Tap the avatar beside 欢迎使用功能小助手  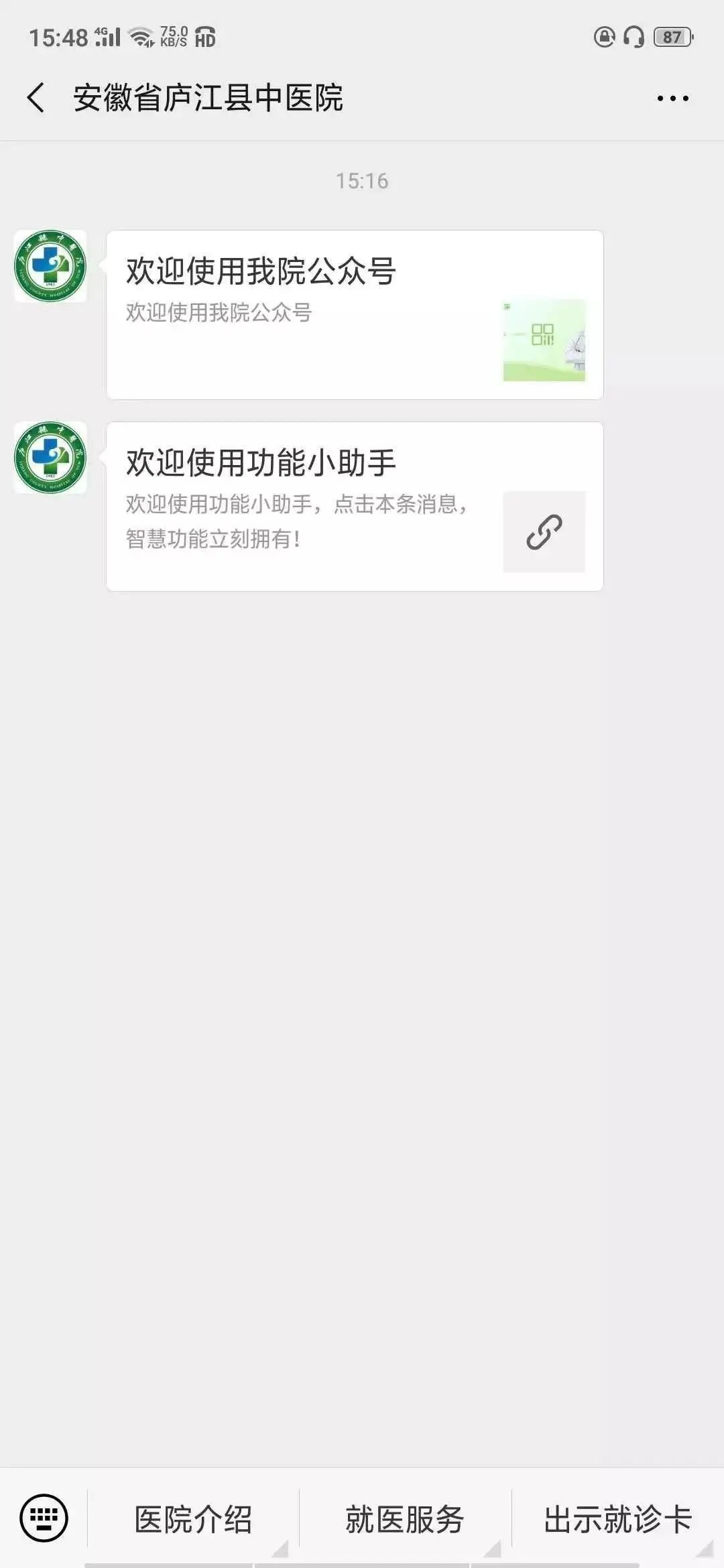click(51, 458)
